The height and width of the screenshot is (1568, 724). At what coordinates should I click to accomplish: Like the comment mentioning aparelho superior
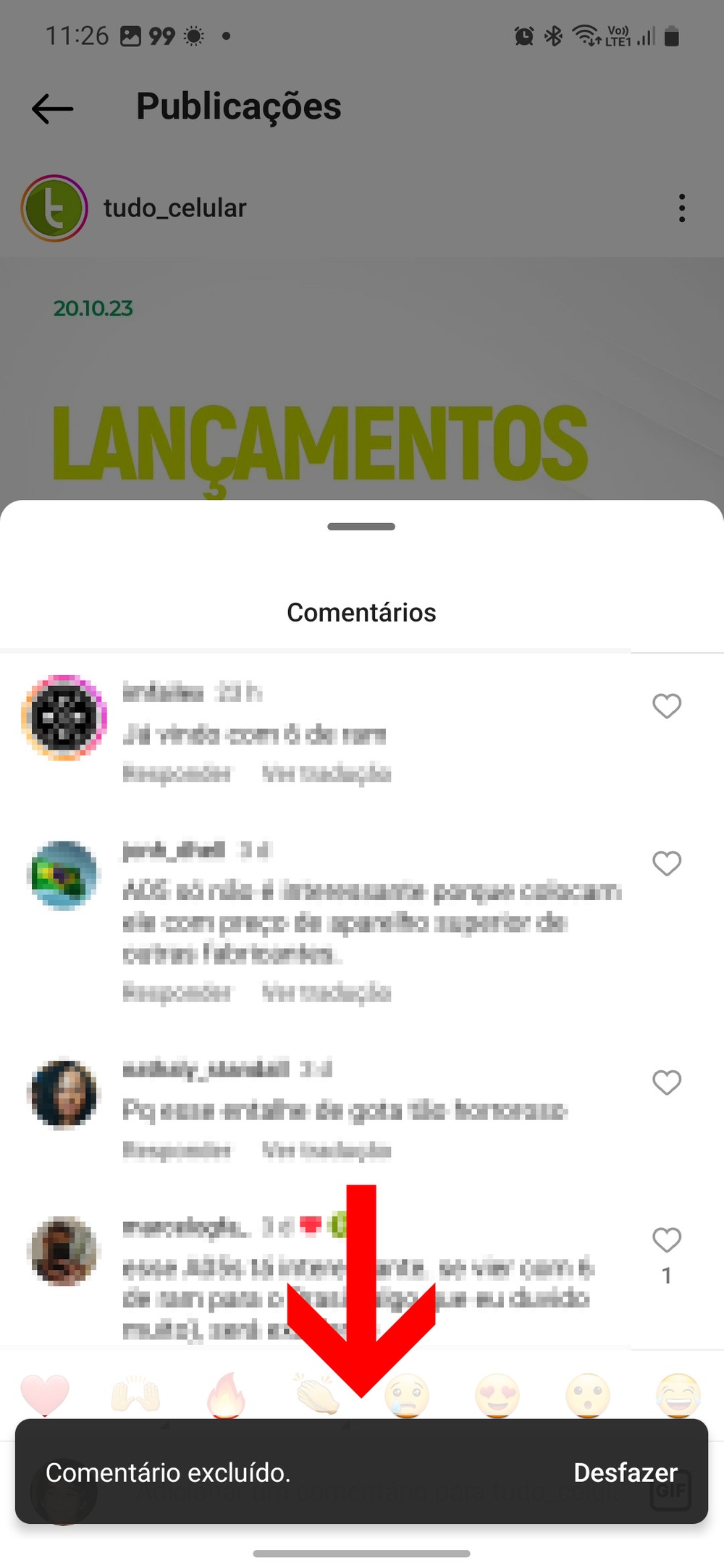coord(666,863)
